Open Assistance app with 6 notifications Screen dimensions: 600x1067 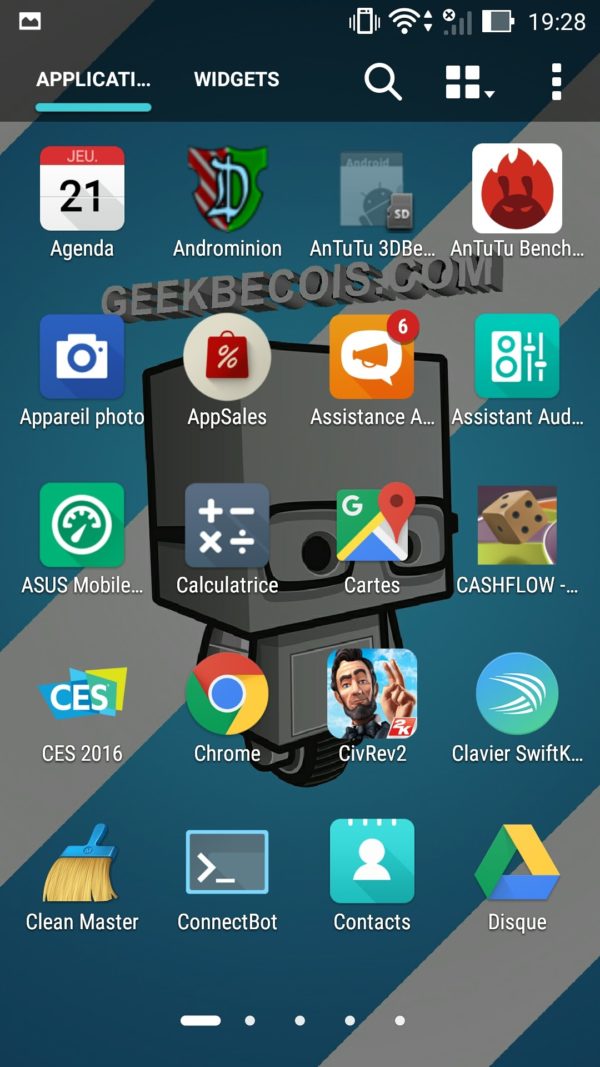[x=372, y=357]
